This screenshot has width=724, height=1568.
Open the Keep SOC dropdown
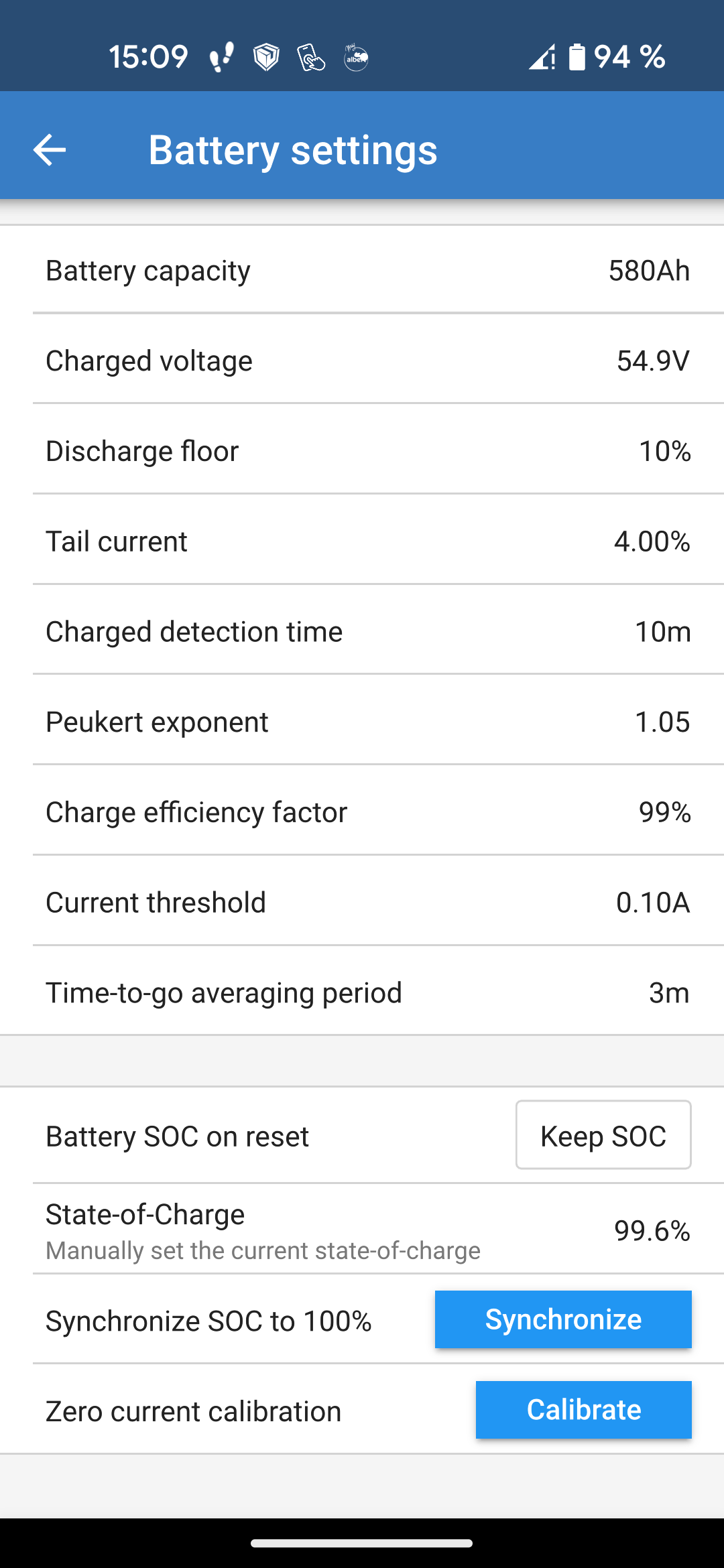click(603, 1135)
